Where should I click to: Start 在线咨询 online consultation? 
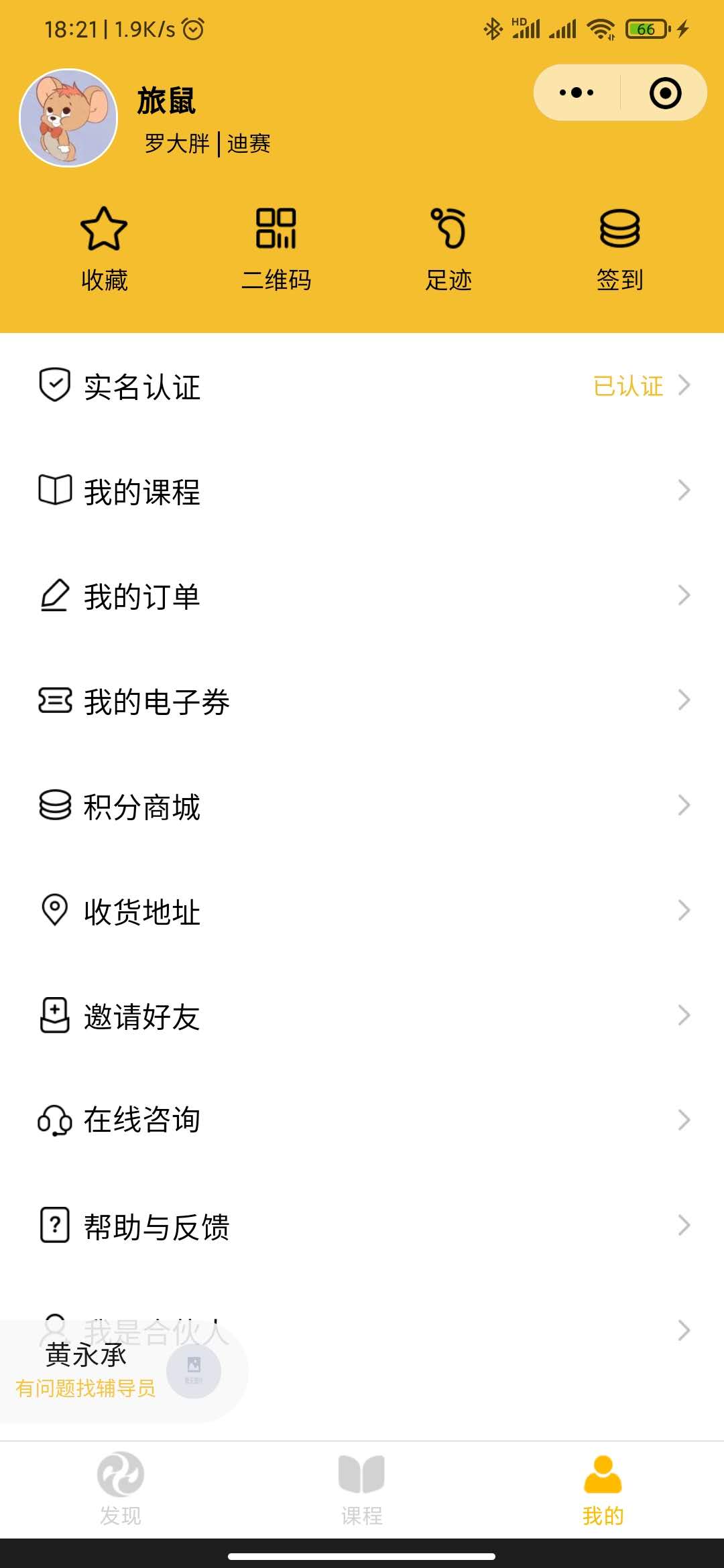pyautogui.click(x=362, y=1120)
